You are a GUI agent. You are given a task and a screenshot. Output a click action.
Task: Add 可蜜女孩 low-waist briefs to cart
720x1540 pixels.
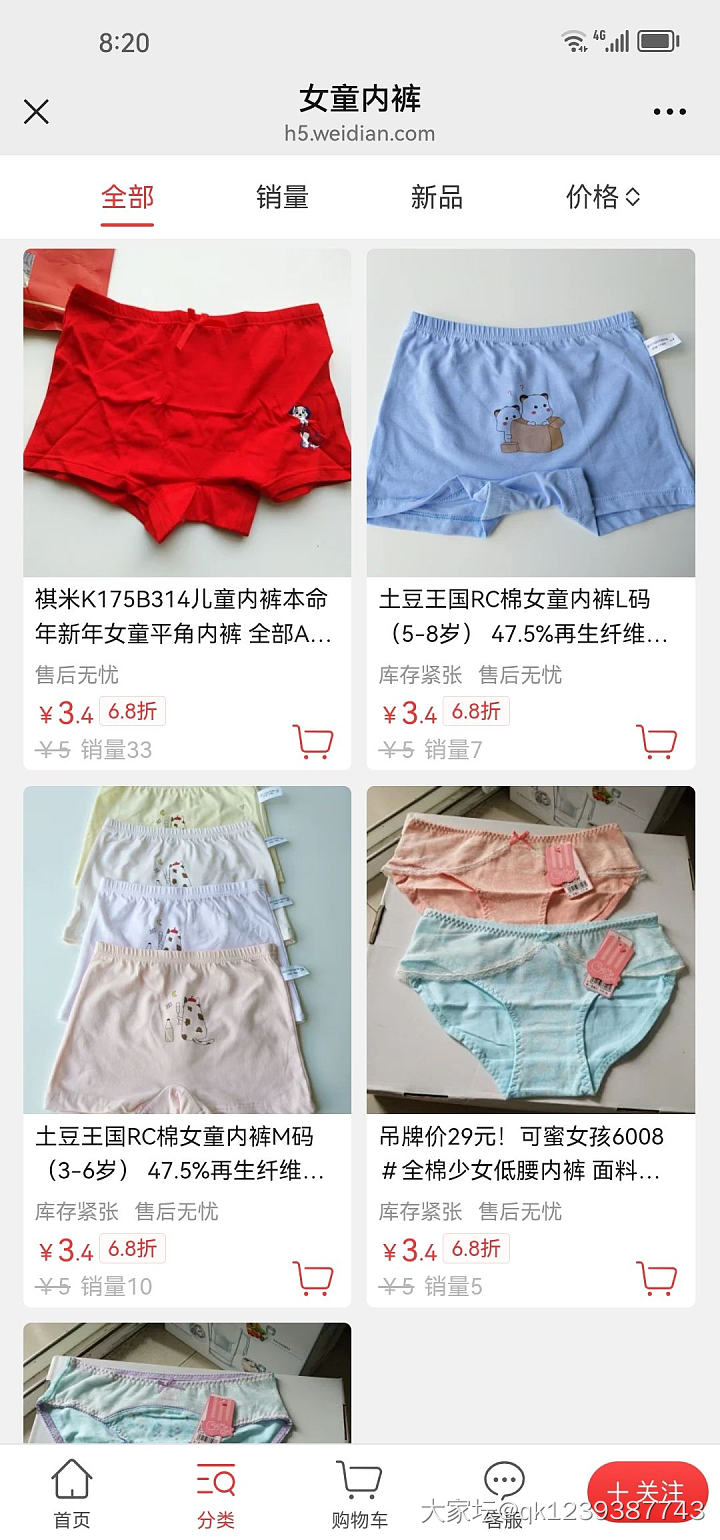click(x=659, y=1279)
